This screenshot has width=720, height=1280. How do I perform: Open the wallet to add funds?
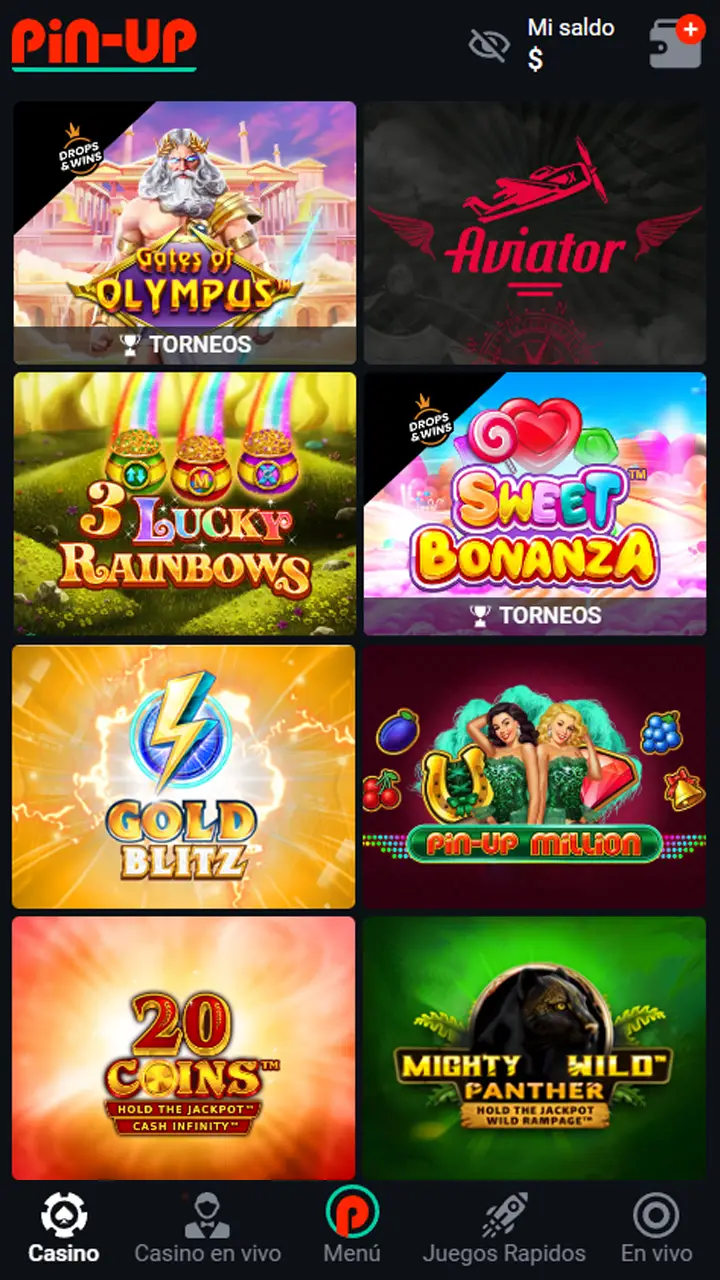click(x=676, y=43)
